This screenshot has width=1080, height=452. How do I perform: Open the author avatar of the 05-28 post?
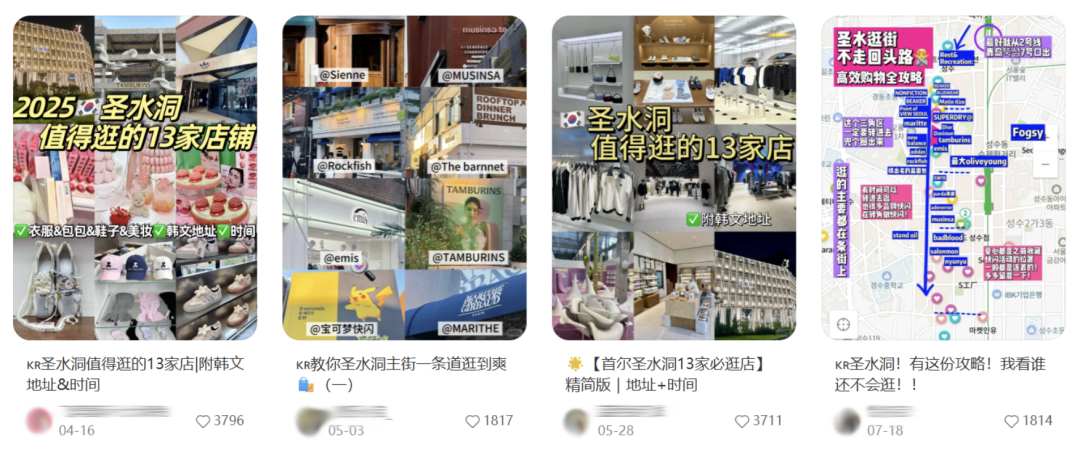pyautogui.click(x=578, y=420)
